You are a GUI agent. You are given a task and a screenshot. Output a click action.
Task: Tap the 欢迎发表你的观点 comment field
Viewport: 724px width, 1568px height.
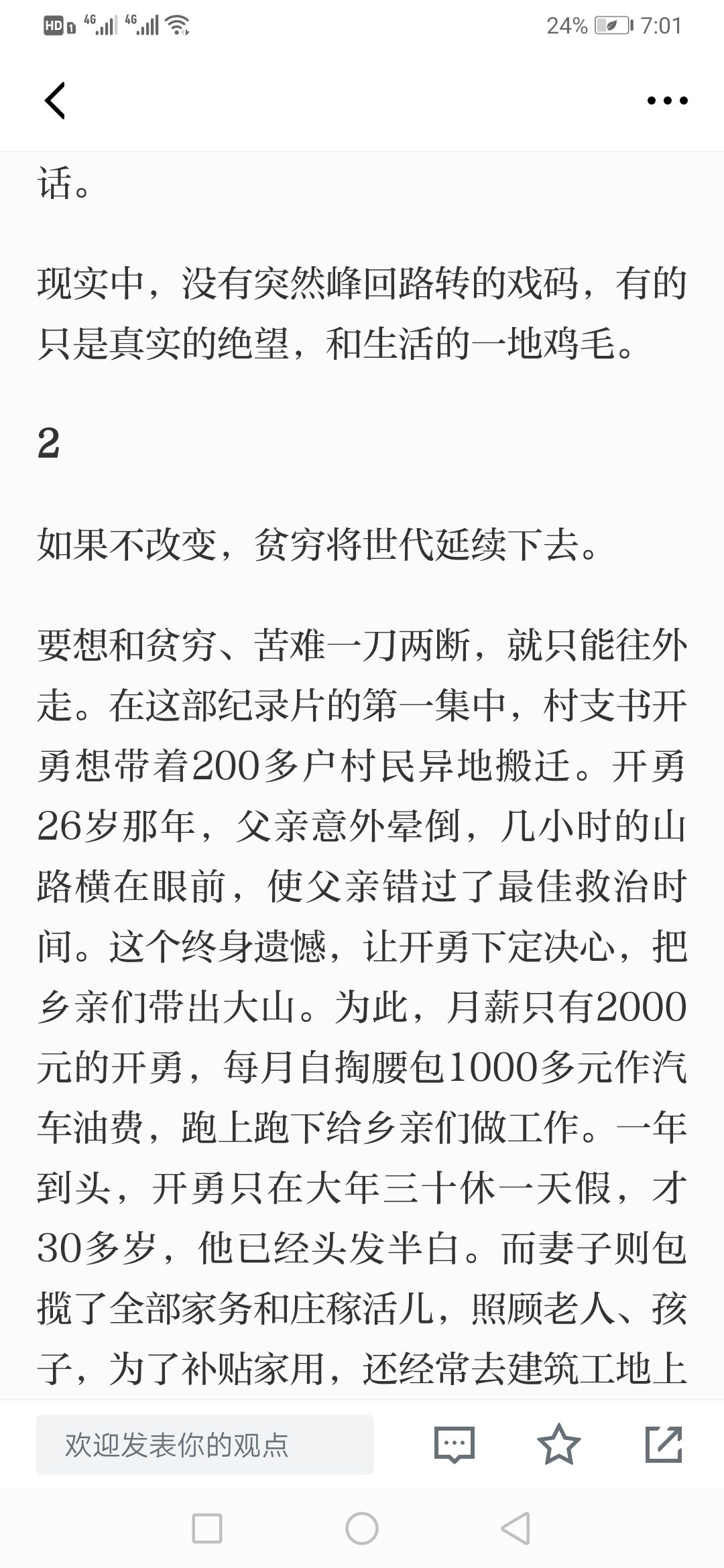tap(204, 1444)
